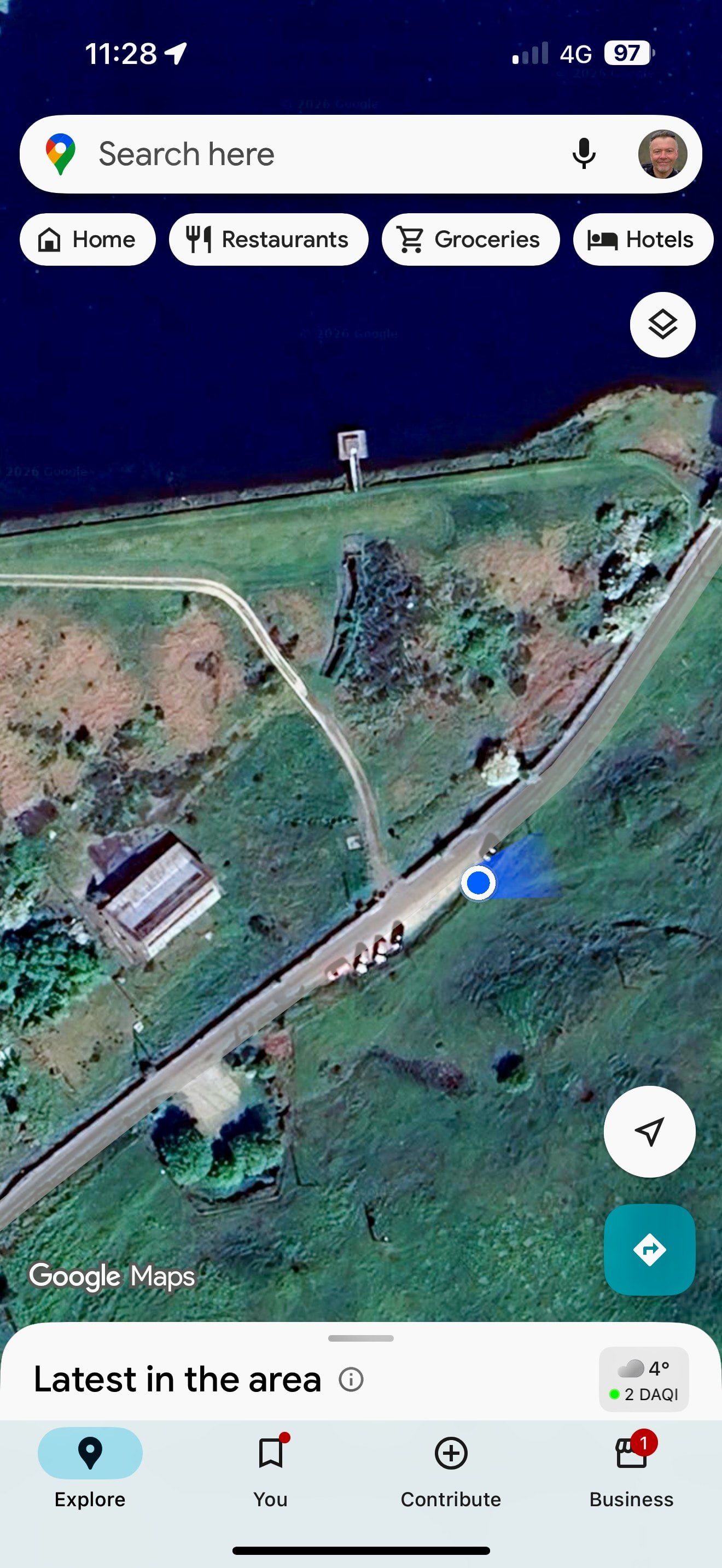Start voice search with the microphone
722x1568 pixels.
pyautogui.click(x=584, y=154)
